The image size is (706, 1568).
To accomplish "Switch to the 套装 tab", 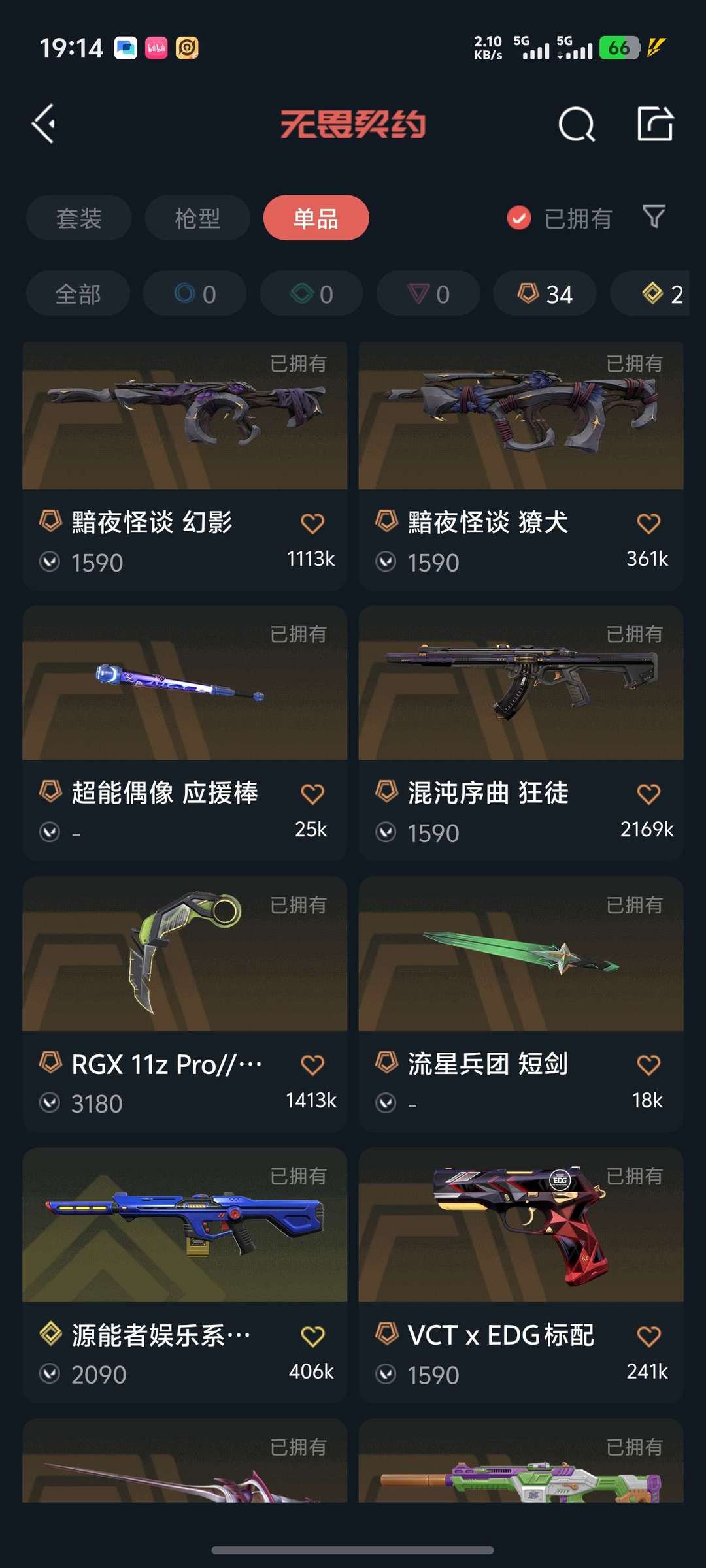I will pyautogui.click(x=78, y=218).
